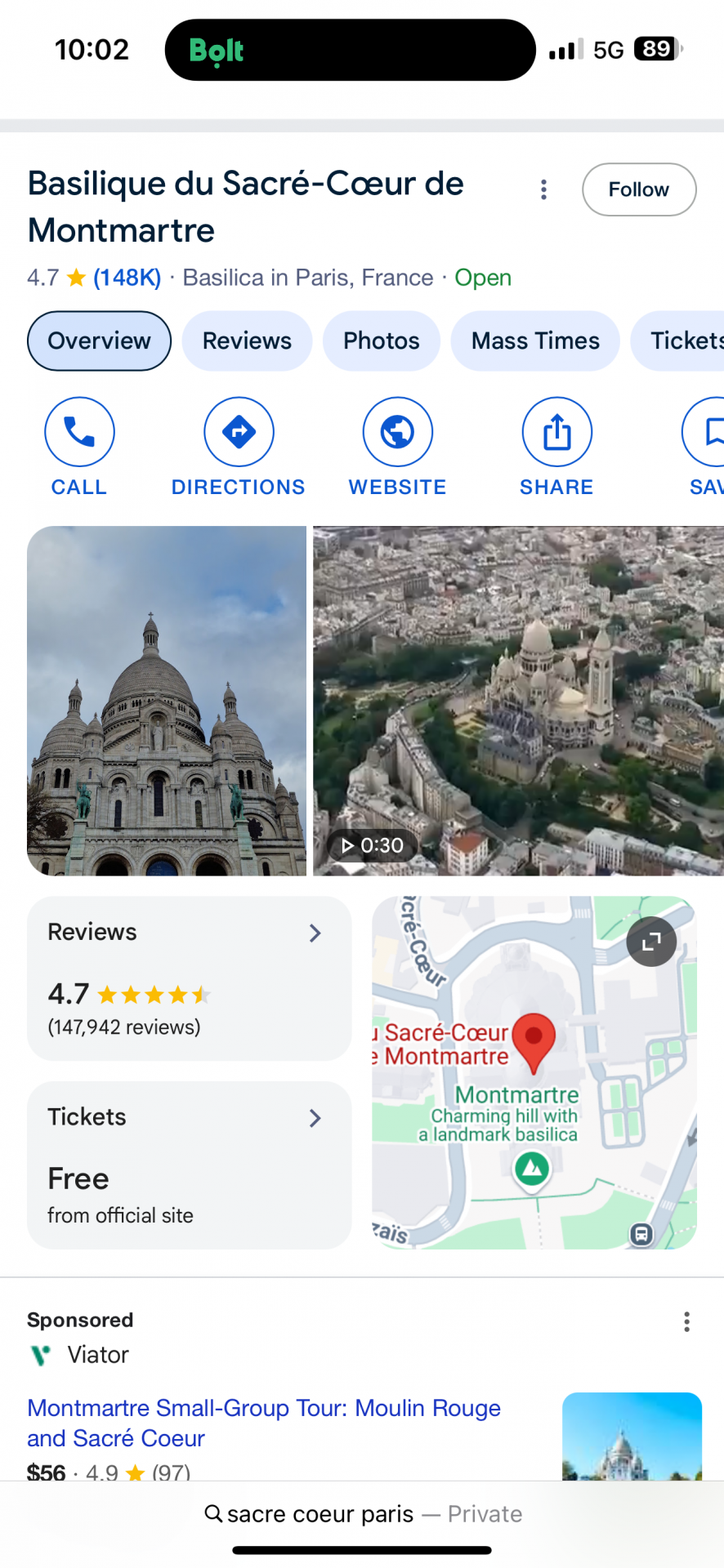
Task: Play the 0:30 aerial video
Action: click(x=518, y=701)
